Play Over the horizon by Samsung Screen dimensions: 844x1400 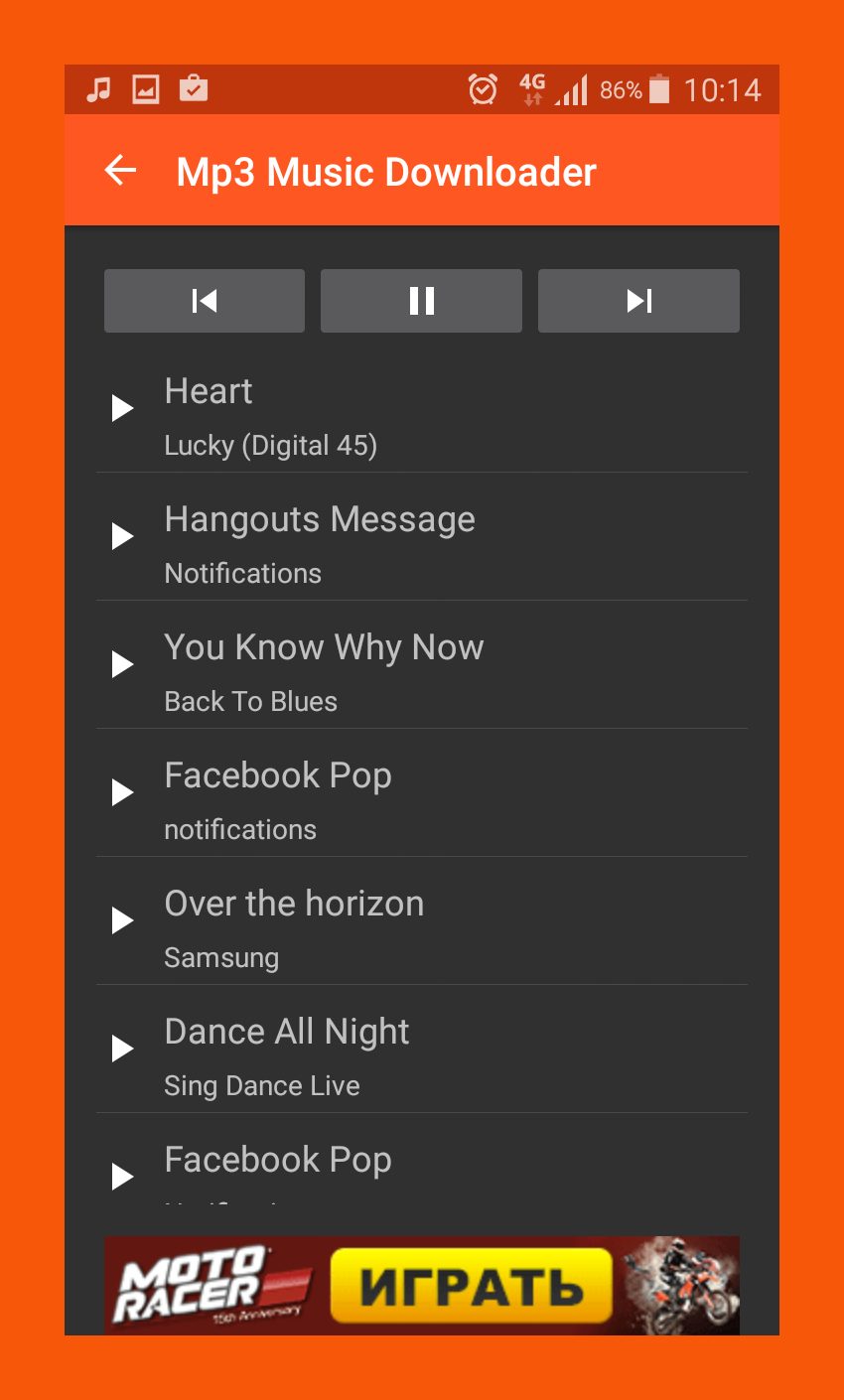(x=422, y=921)
